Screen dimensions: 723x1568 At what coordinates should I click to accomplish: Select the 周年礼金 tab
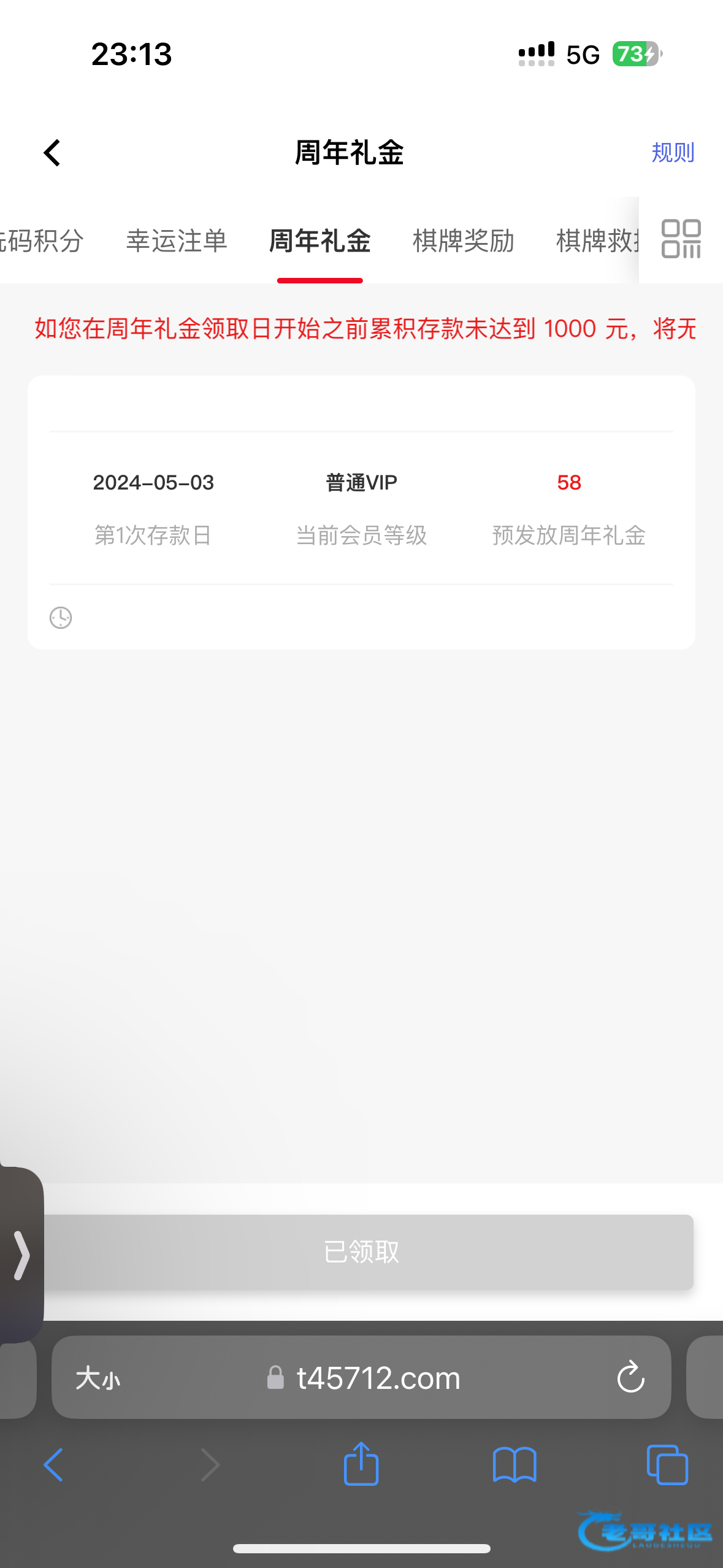[x=319, y=240]
